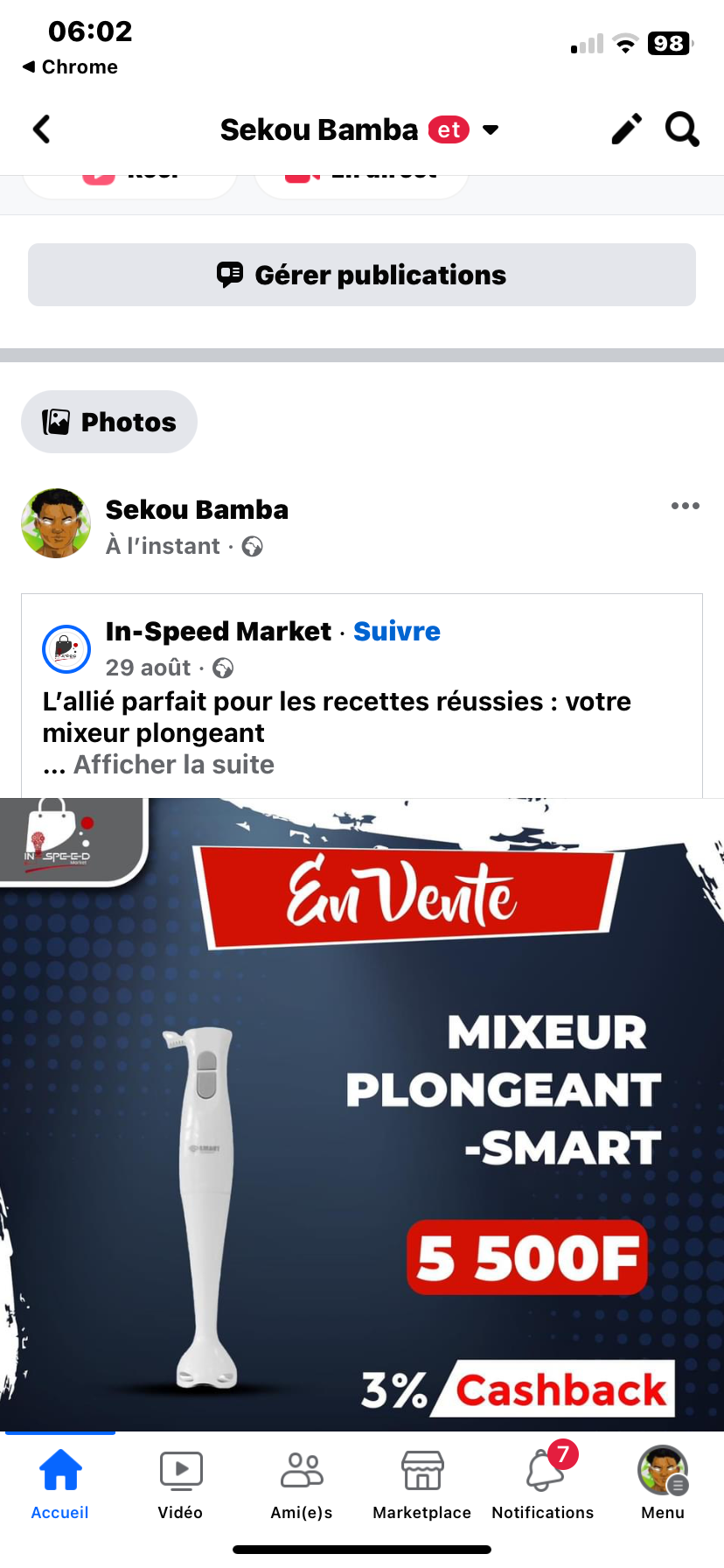The image size is (724, 1568).
Task: Go to Marketplace tab
Action: click(x=421, y=1484)
